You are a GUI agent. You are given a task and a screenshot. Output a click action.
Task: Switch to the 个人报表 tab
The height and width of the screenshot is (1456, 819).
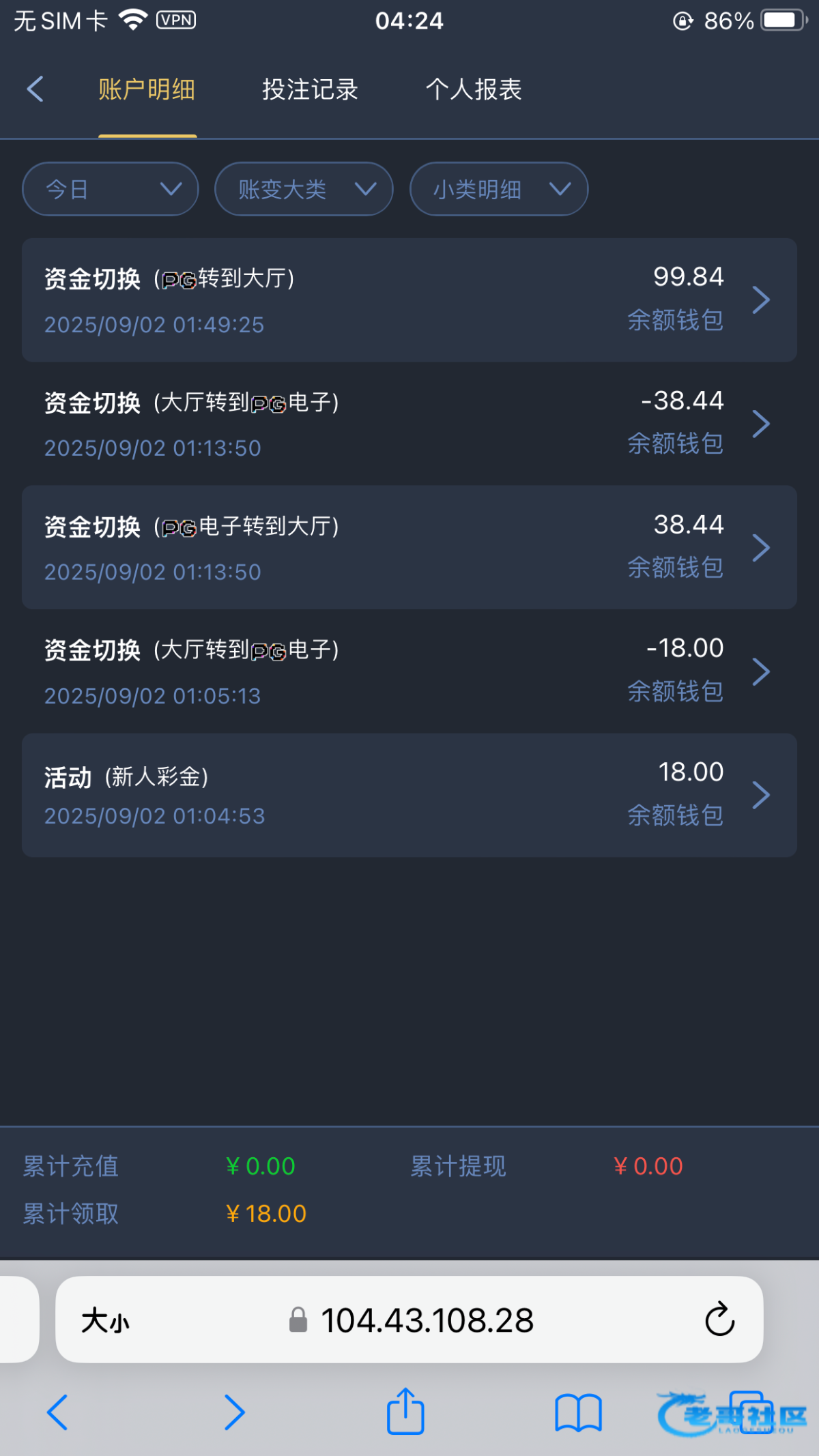point(474,89)
